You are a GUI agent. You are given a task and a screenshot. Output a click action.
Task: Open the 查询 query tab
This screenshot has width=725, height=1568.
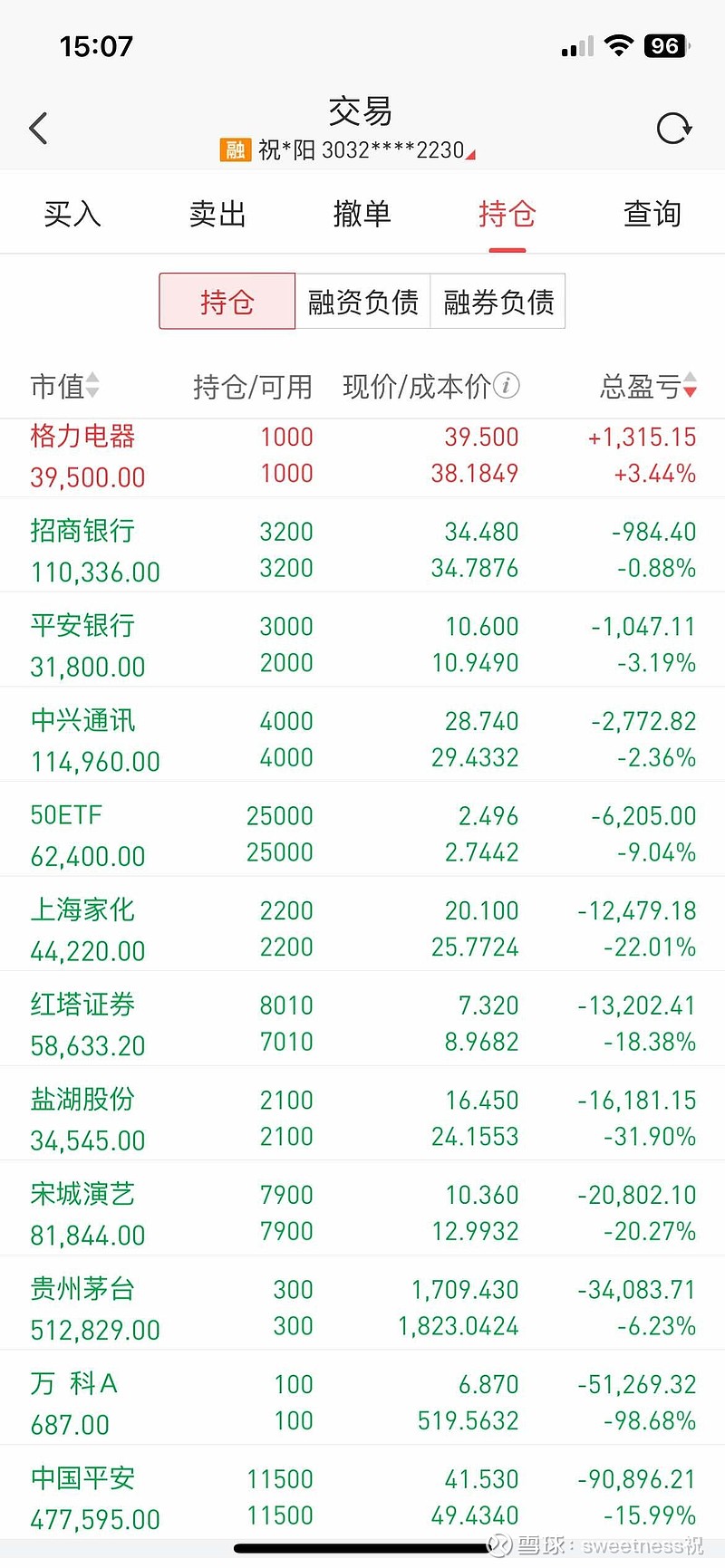click(x=651, y=214)
